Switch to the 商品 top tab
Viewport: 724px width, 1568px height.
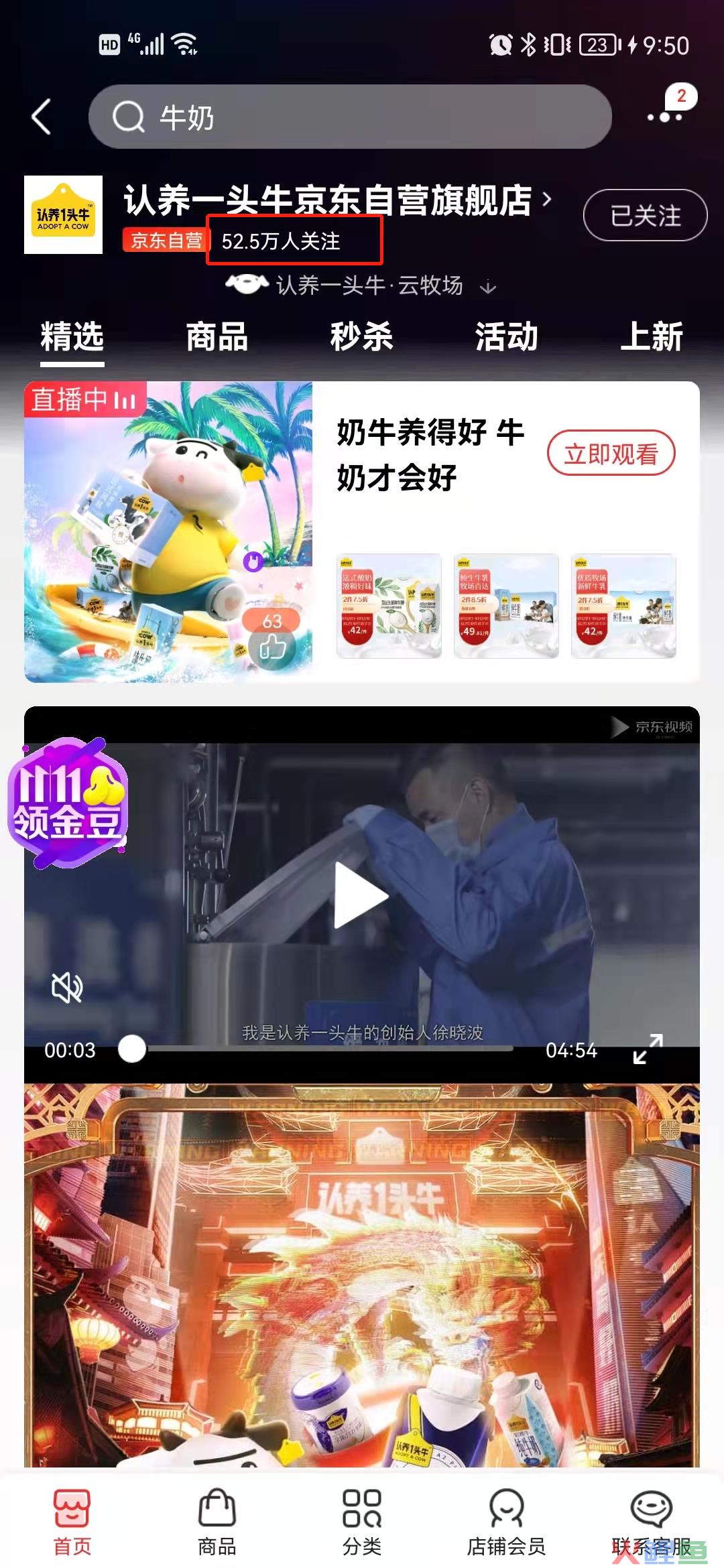tap(217, 336)
